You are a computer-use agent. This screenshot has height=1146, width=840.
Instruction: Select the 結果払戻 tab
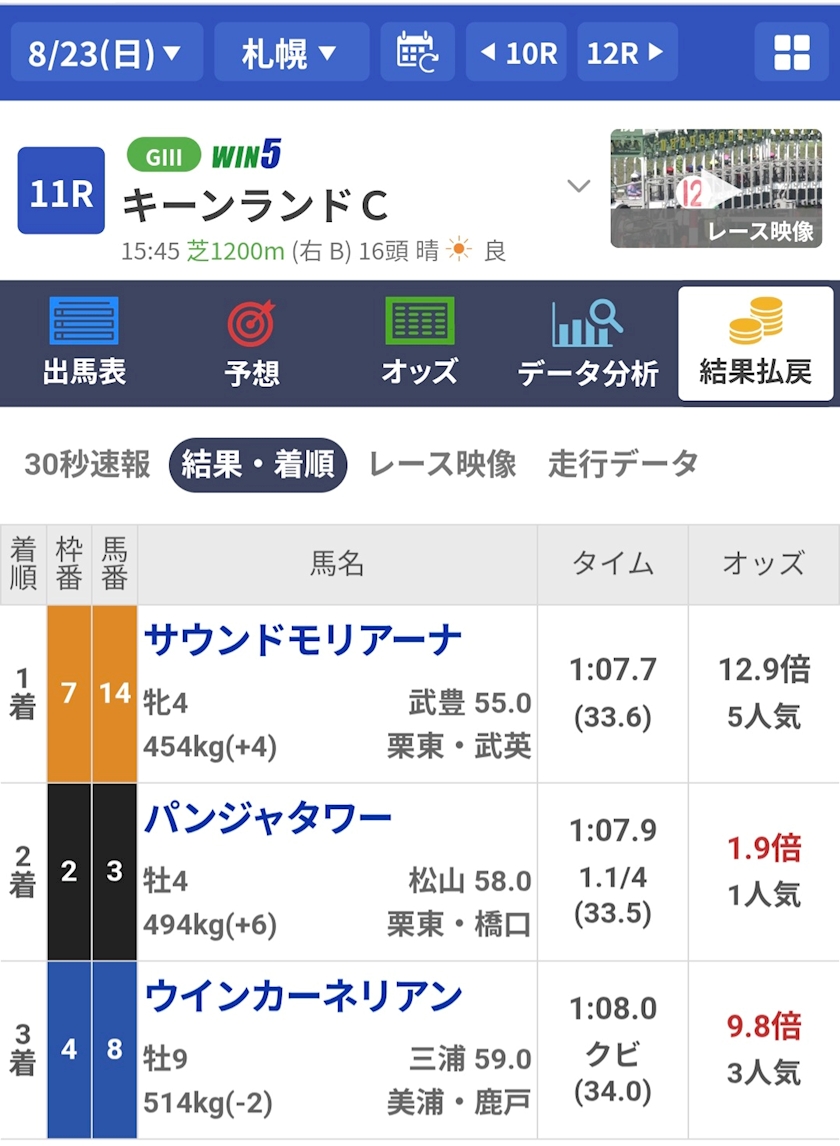(x=756, y=343)
